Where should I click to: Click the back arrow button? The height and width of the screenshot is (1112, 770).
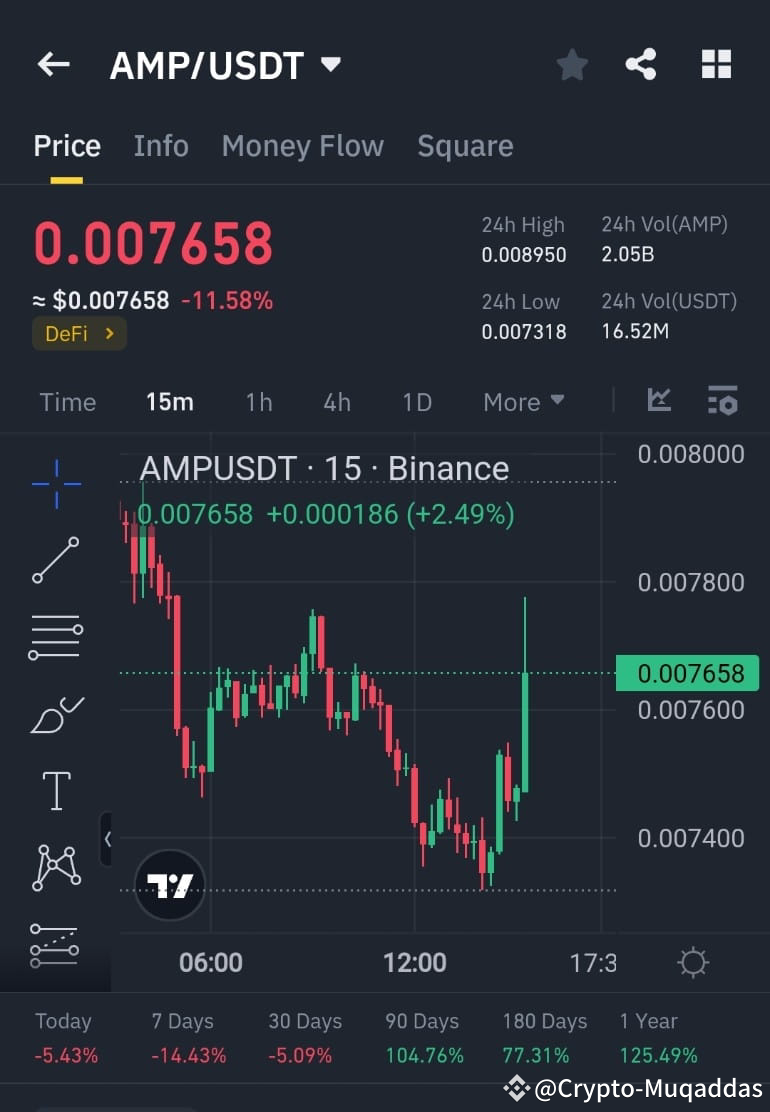52,63
